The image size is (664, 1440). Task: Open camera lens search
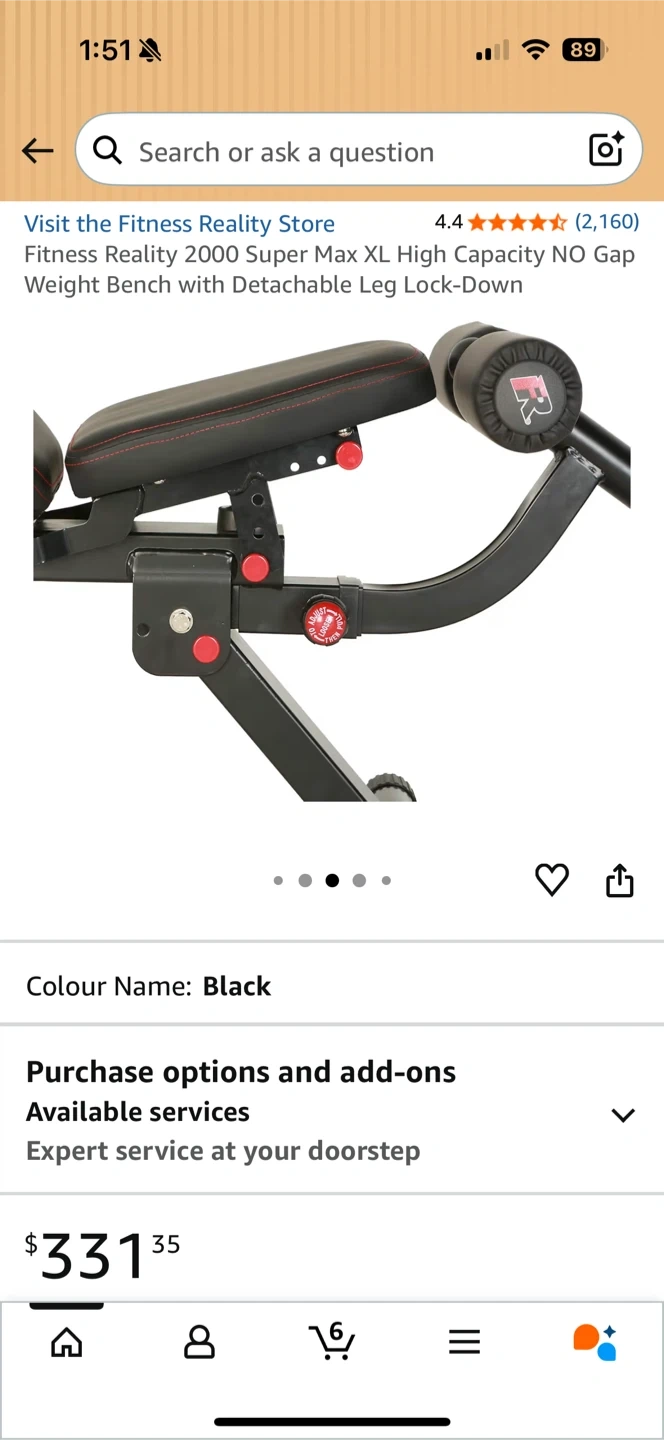[x=606, y=150]
